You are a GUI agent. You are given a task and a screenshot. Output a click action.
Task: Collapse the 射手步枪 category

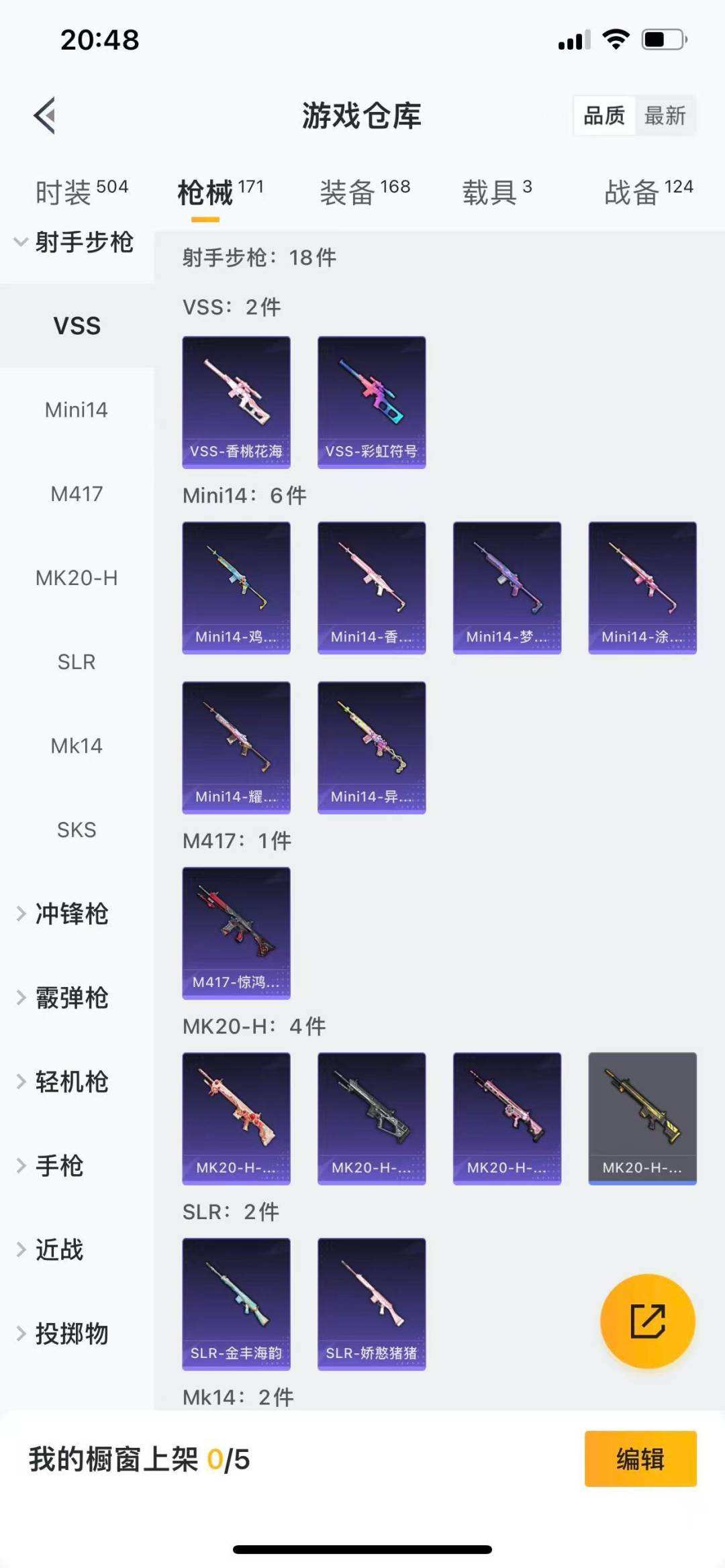pos(75,242)
